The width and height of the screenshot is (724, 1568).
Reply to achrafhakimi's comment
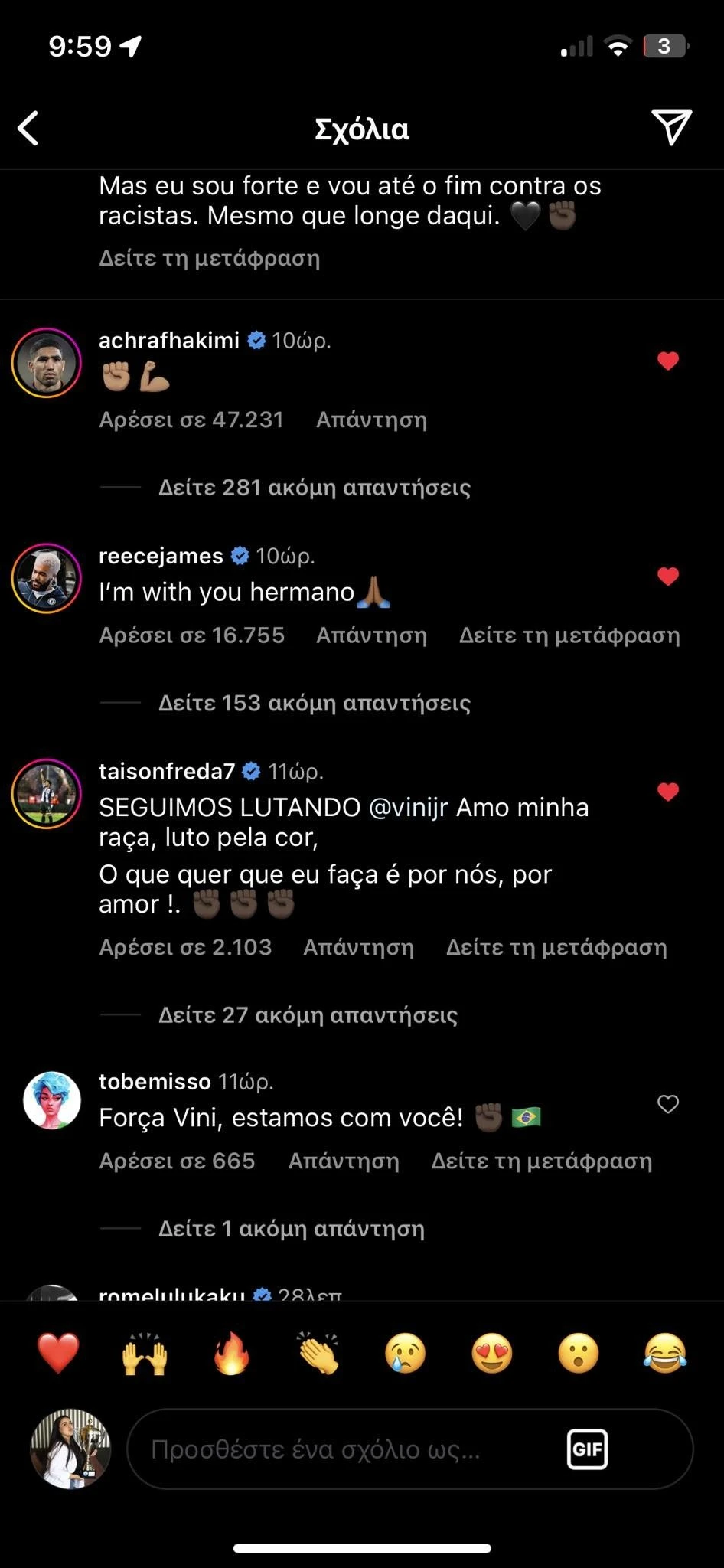(x=371, y=420)
